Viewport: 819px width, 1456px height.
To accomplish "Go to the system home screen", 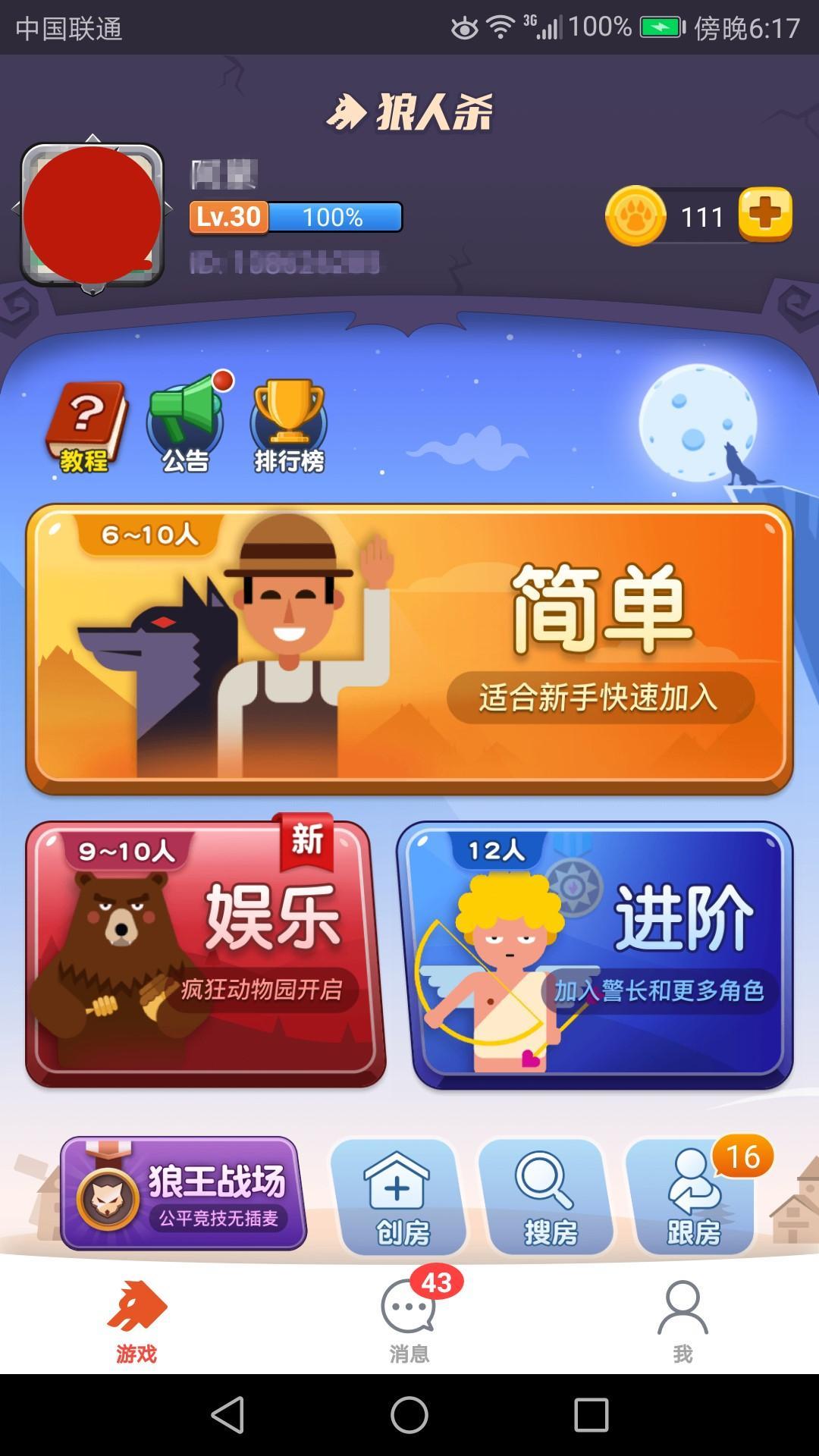I will (409, 1415).
